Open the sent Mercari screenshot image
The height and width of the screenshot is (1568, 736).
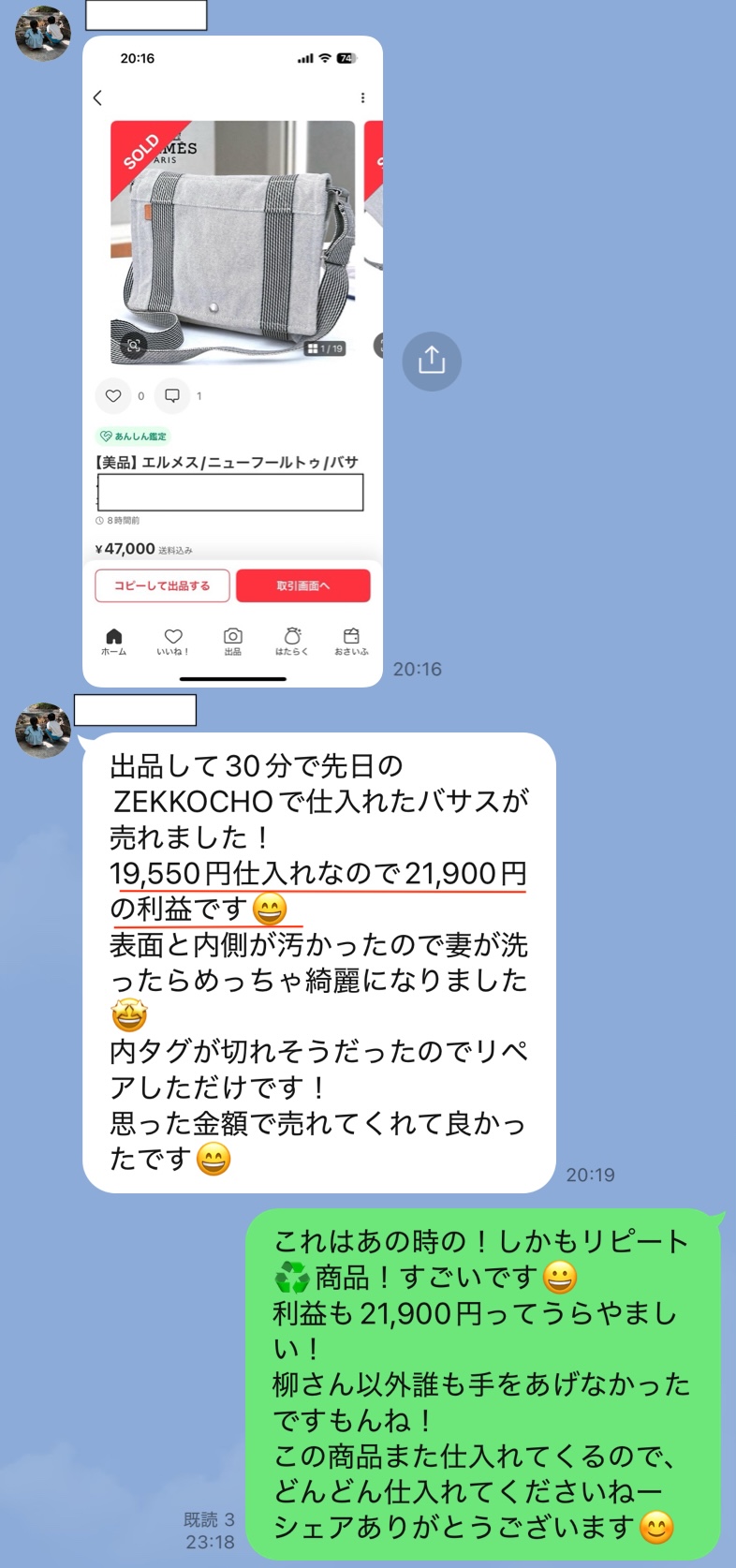pyautogui.click(x=232, y=361)
